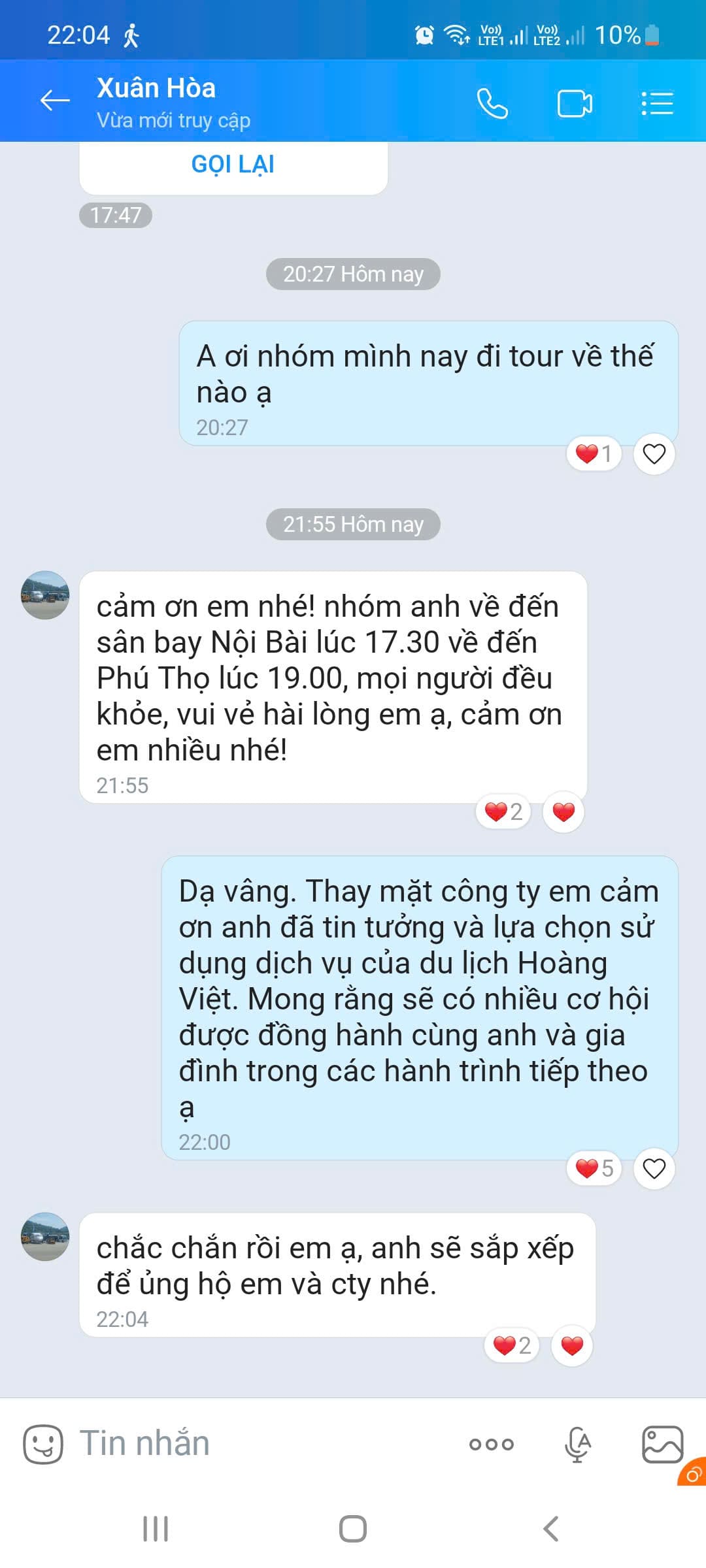Image resolution: width=706 pixels, height=1568 pixels.
Task: Record a voice message
Action: 578,1444
